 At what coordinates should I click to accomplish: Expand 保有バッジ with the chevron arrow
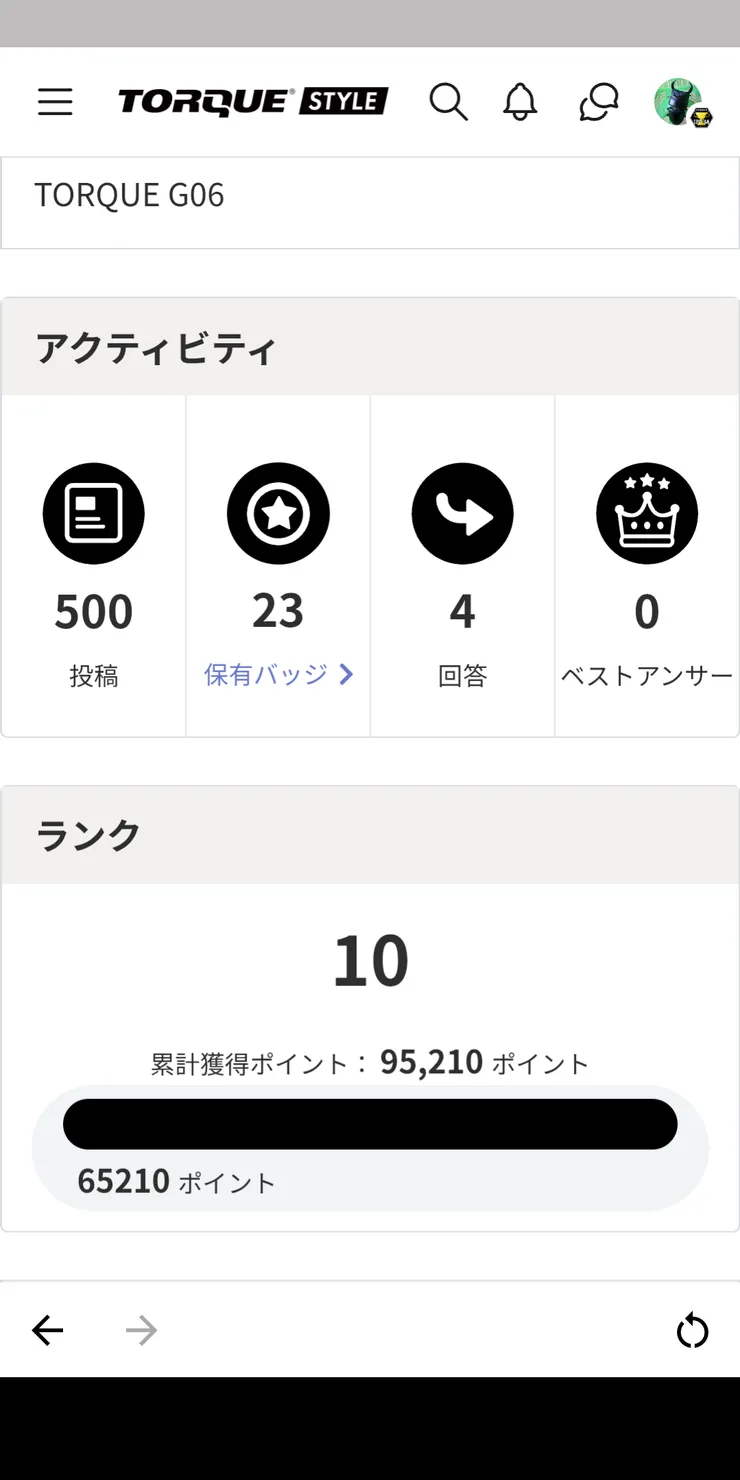tap(345, 675)
